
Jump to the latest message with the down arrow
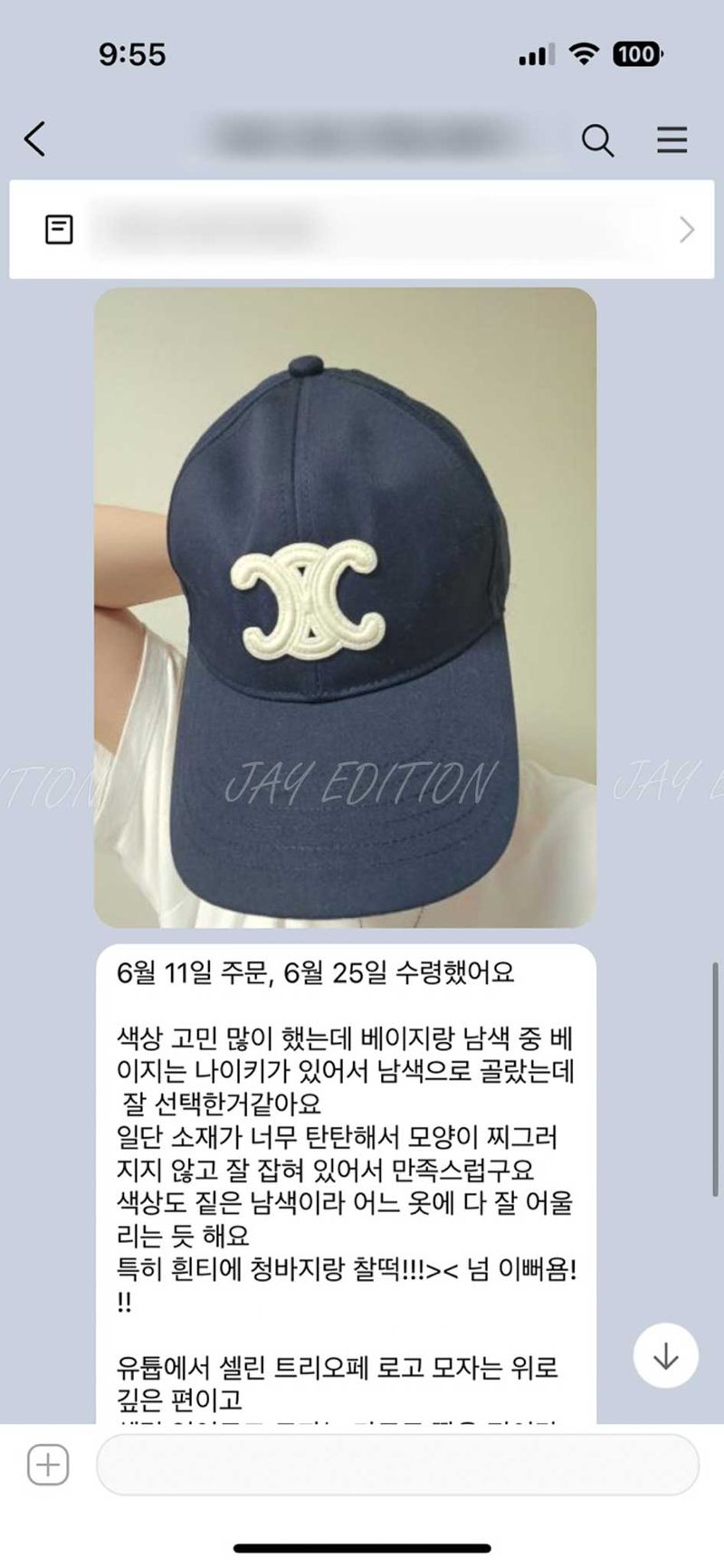(x=665, y=1355)
